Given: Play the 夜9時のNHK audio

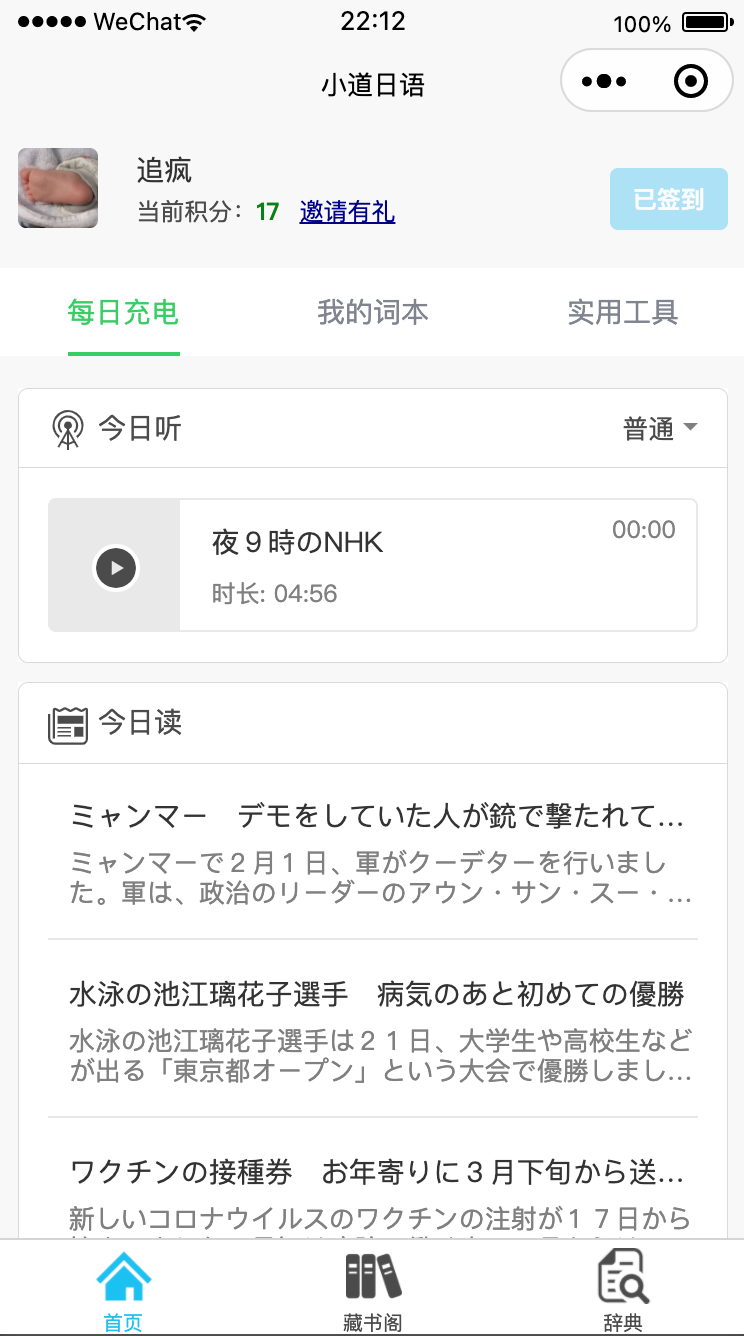Looking at the screenshot, I should click(x=116, y=568).
